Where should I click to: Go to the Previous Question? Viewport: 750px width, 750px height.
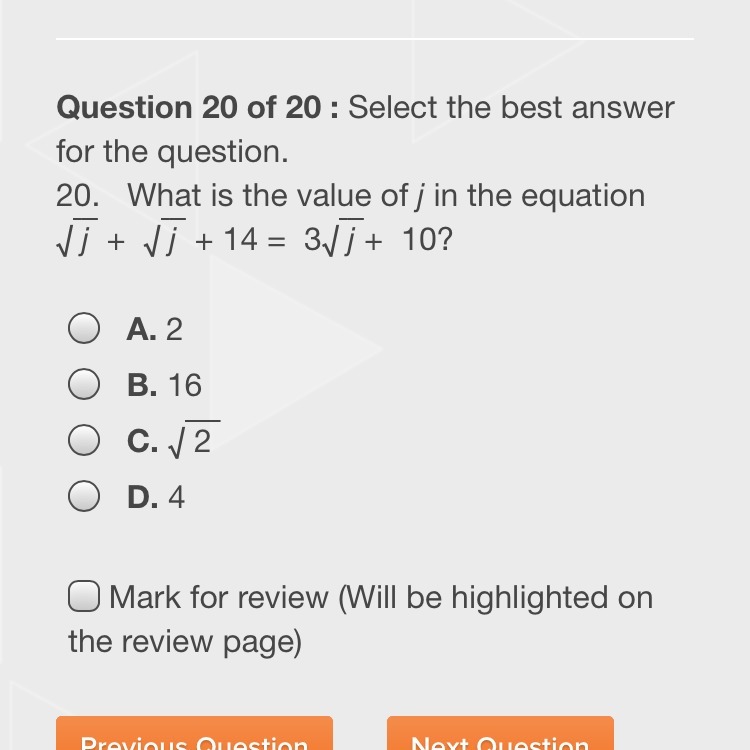[194, 736]
